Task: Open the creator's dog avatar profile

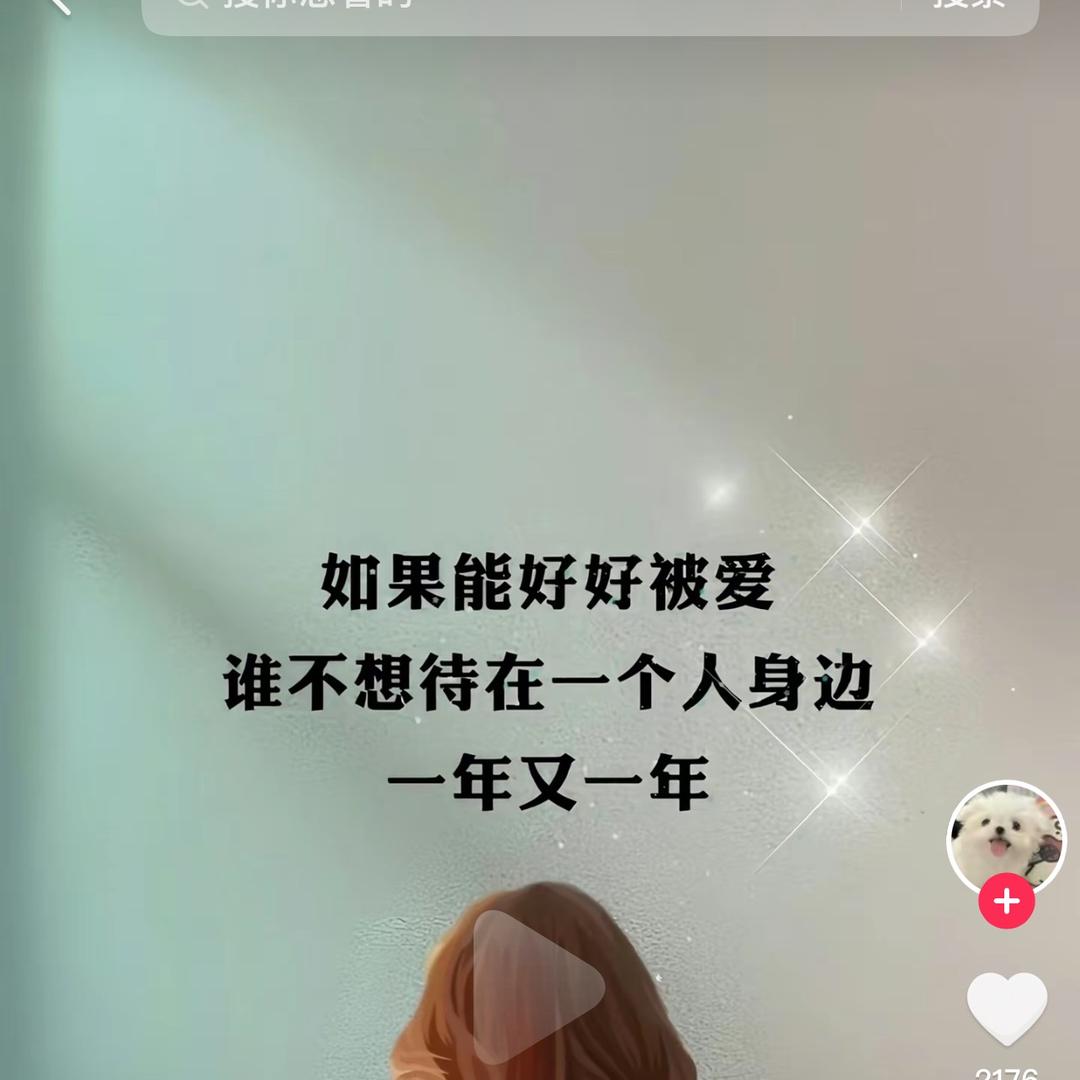Action: [1006, 838]
